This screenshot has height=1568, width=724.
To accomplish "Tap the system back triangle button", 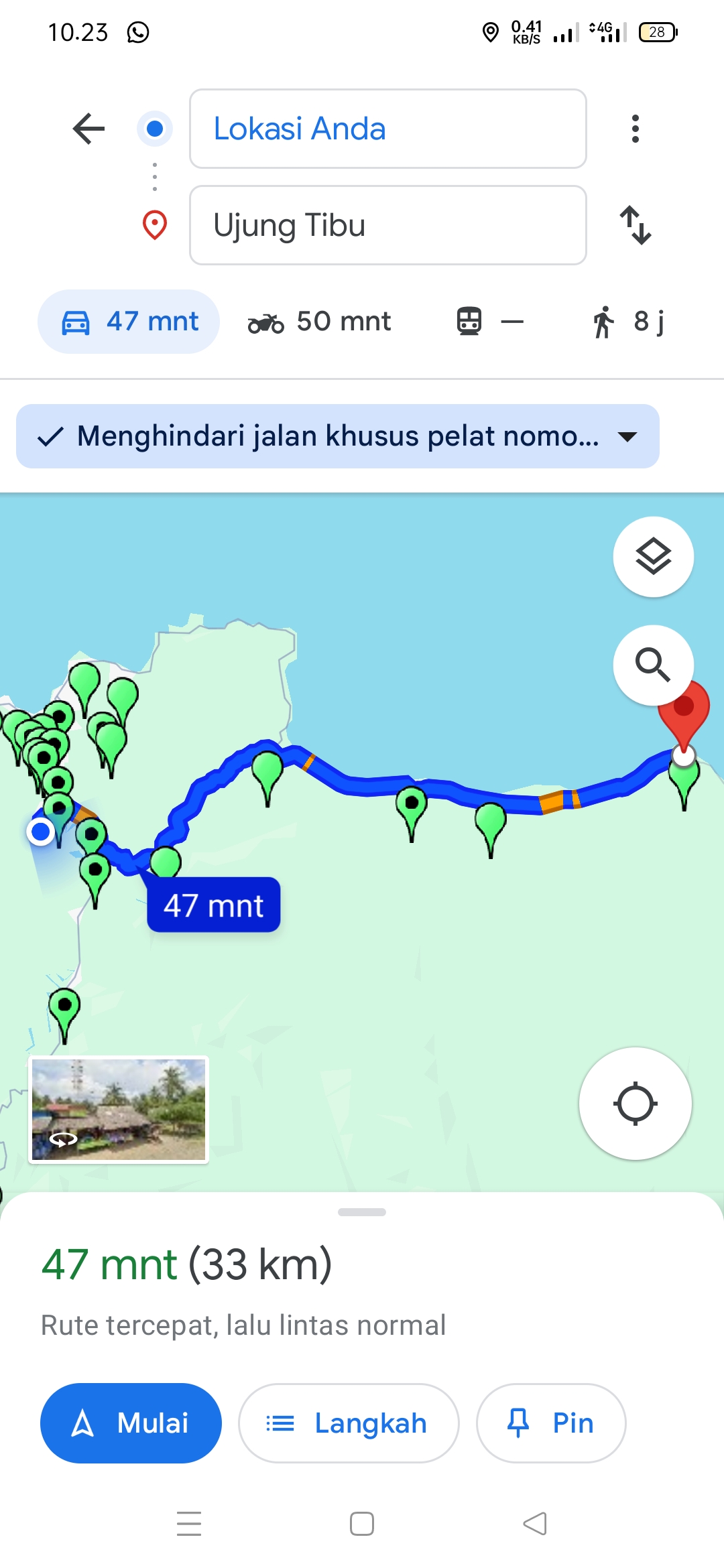I will point(535,1524).
